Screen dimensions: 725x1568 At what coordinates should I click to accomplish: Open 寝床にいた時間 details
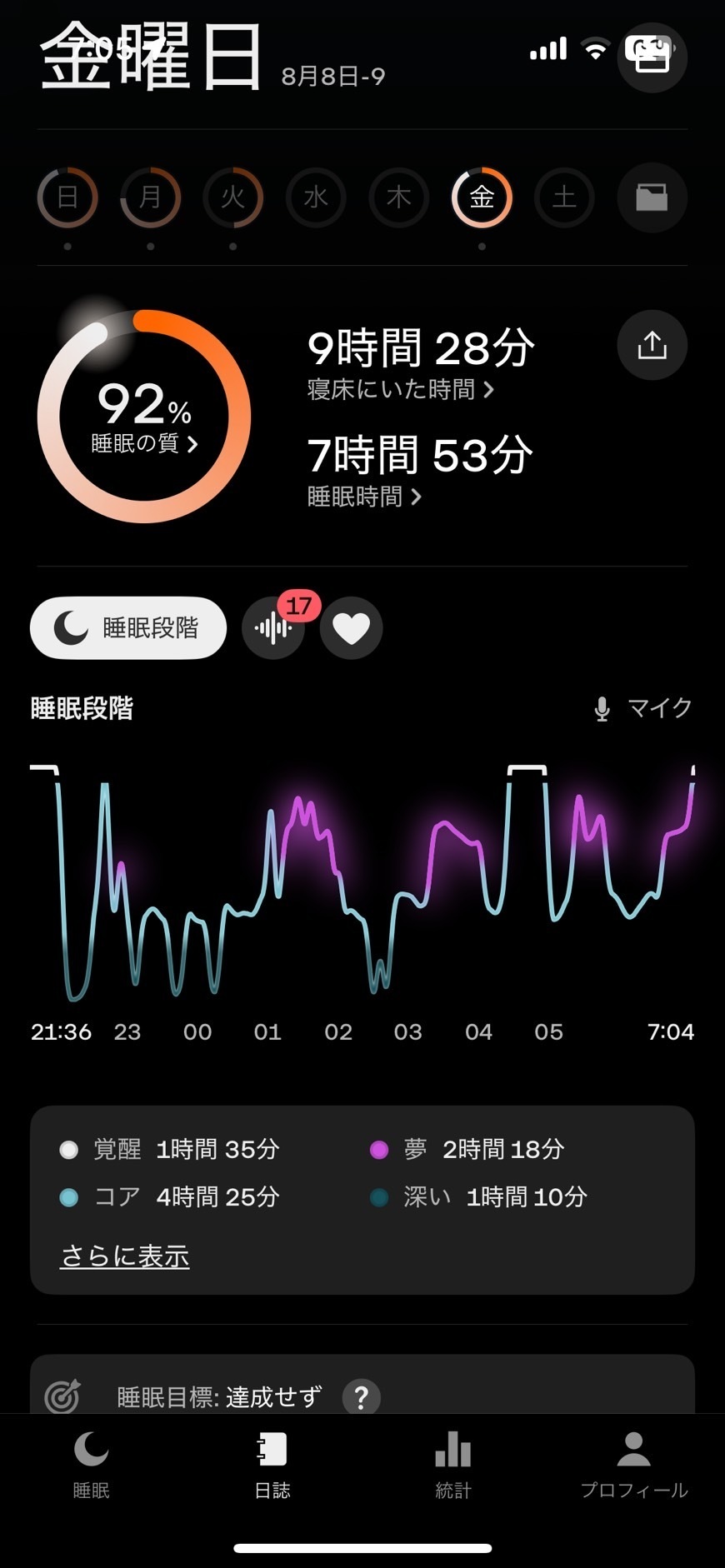[400, 389]
